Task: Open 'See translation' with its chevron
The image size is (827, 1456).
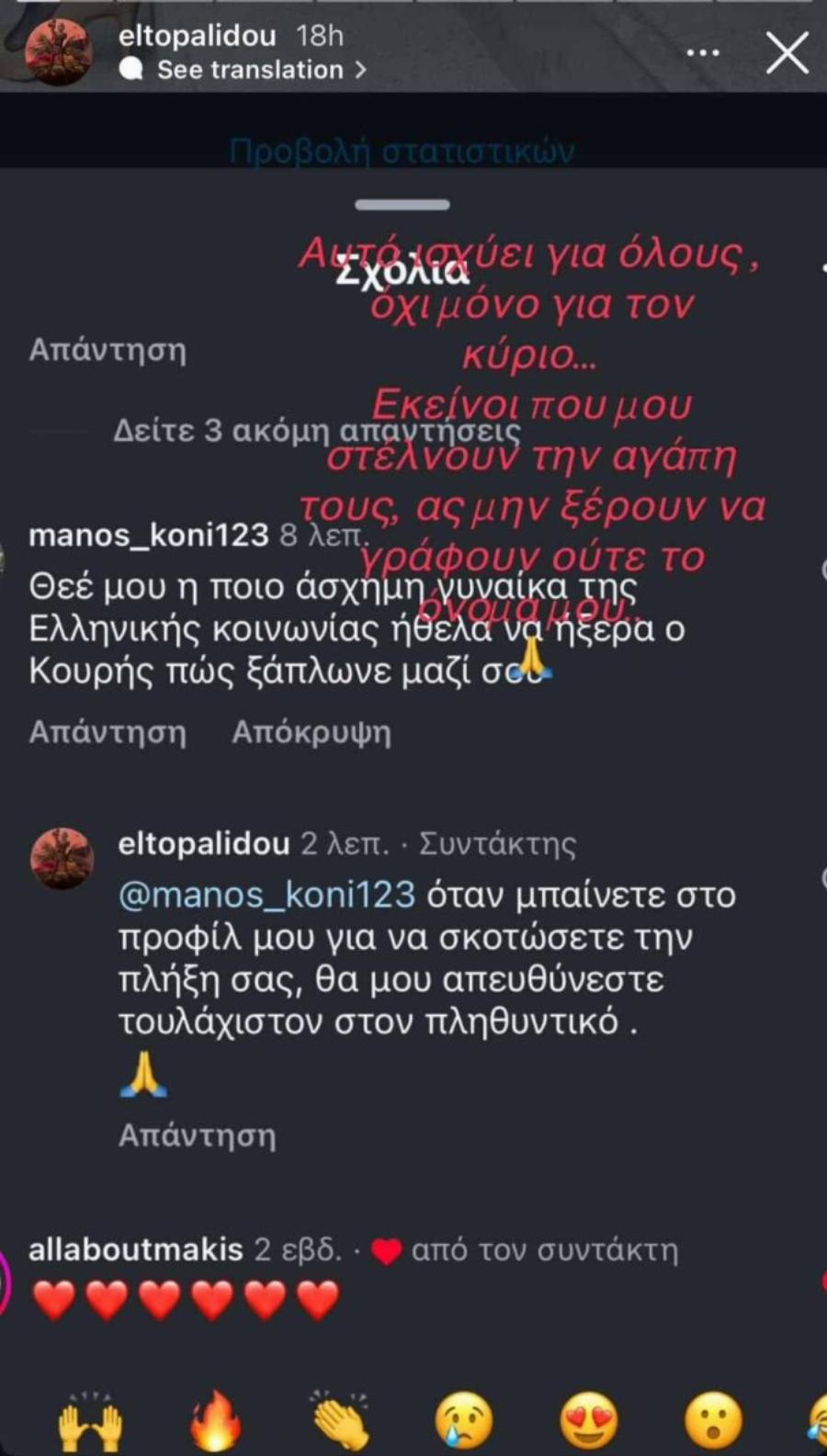Action: (248, 69)
